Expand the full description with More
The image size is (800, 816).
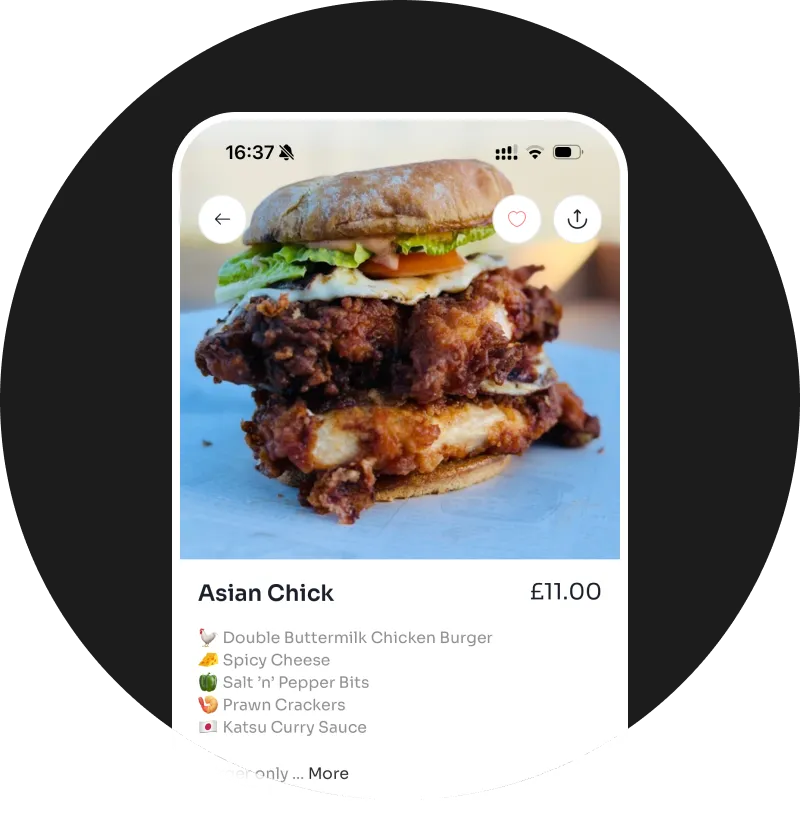(x=331, y=773)
